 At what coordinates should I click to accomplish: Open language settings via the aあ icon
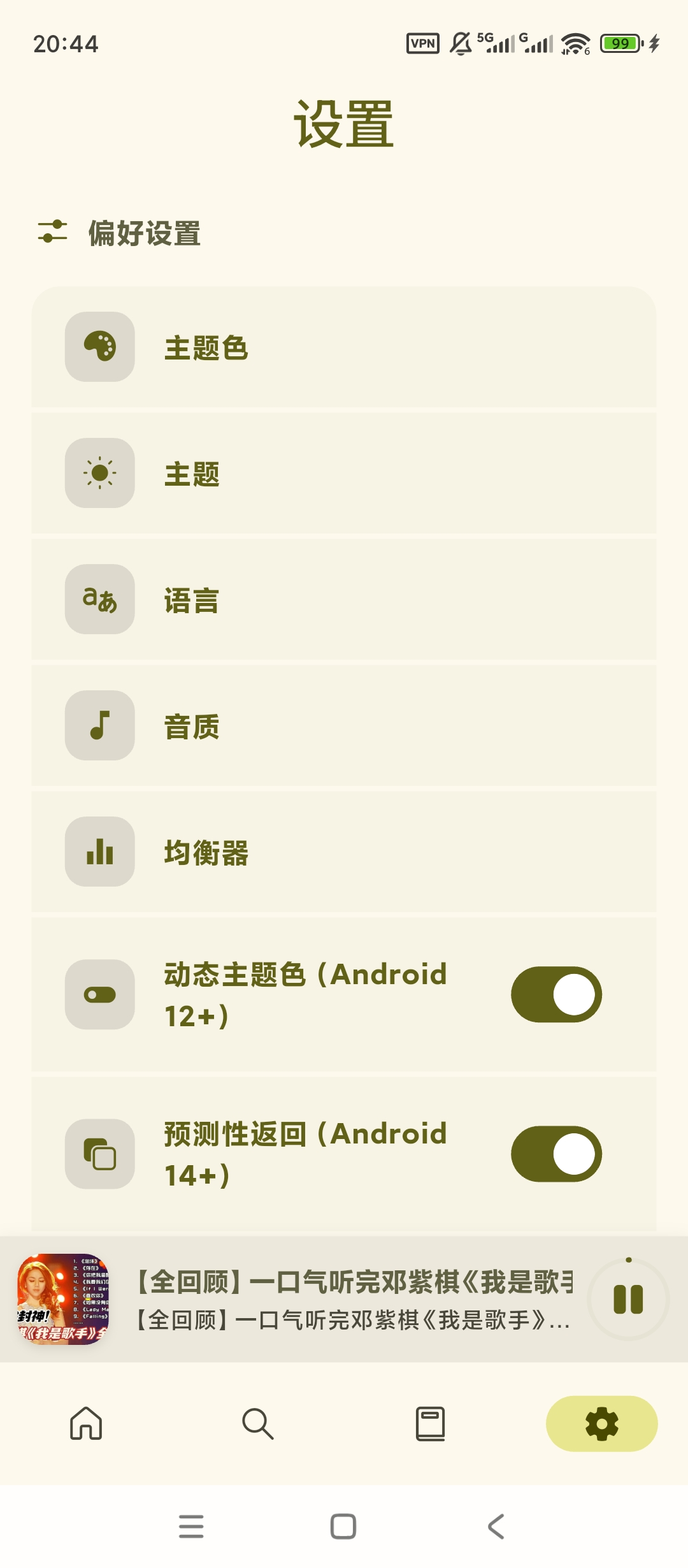99,599
